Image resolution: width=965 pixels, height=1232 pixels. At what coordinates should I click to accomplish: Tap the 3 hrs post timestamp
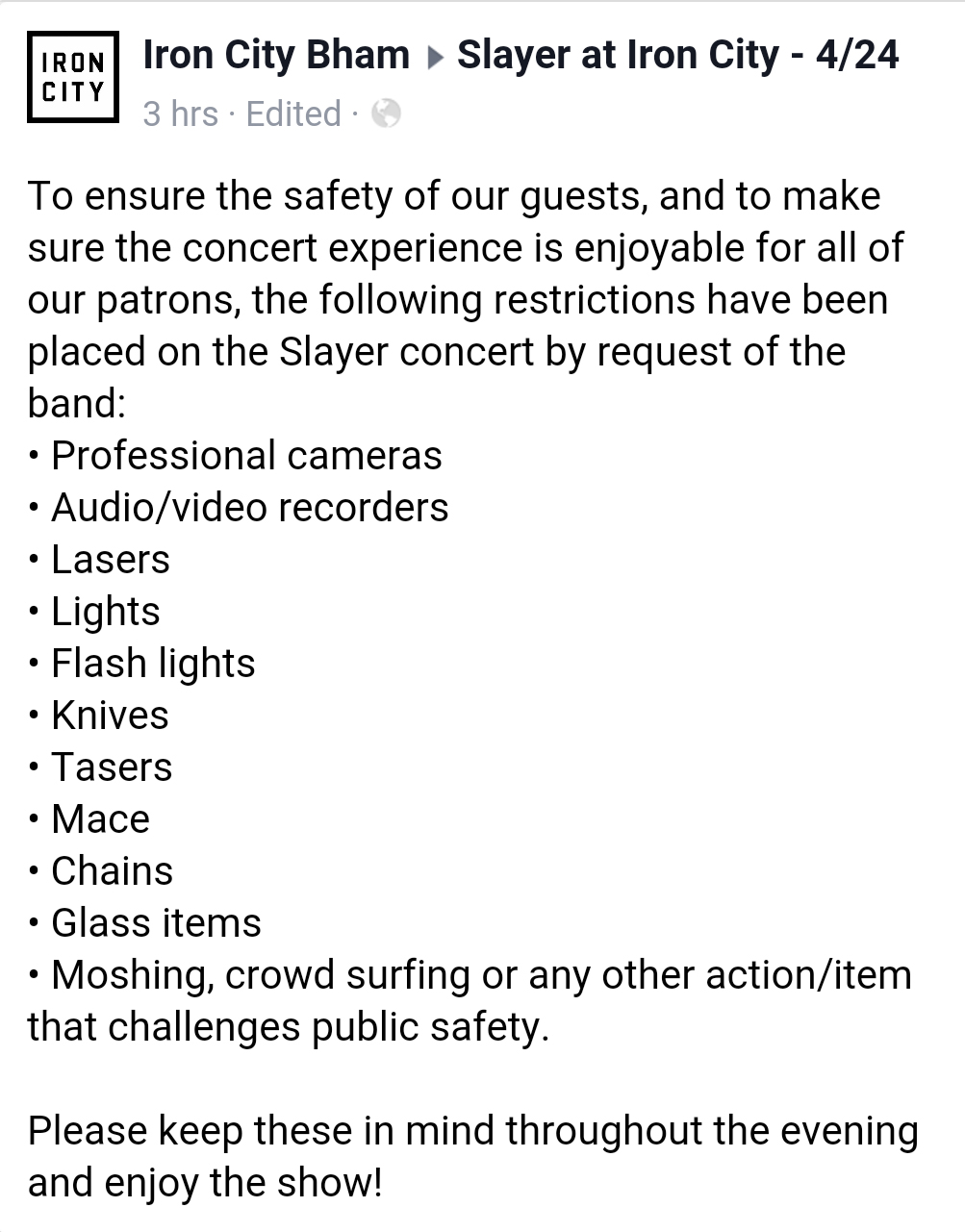(181, 113)
